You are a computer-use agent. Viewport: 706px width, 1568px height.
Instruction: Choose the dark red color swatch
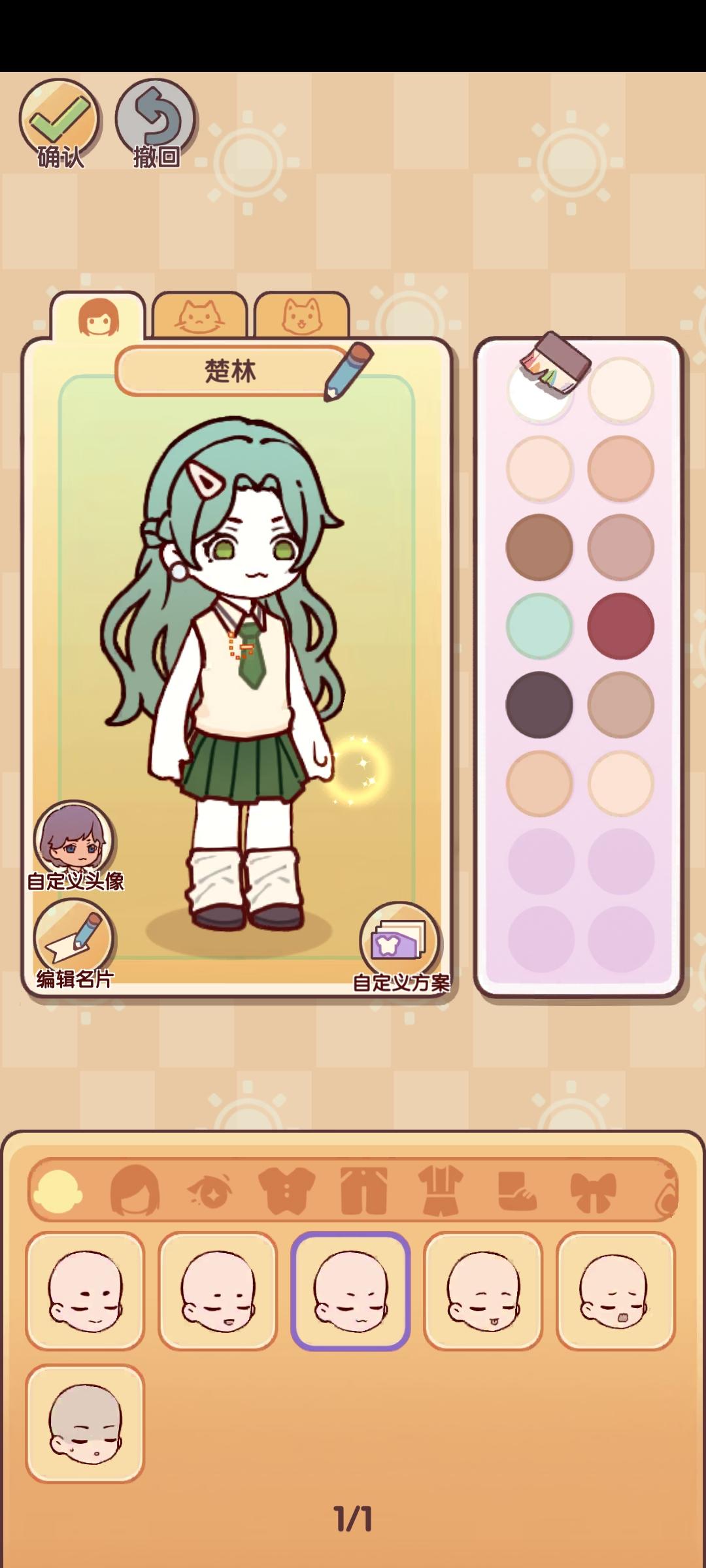[620, 625]
